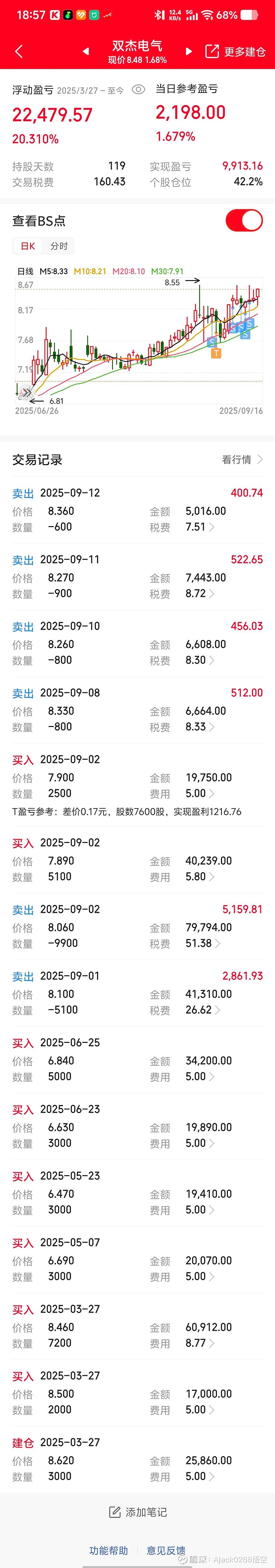The image size is (275, 1568).
Task: Switch to the previous stock
Action: [86, 52]
